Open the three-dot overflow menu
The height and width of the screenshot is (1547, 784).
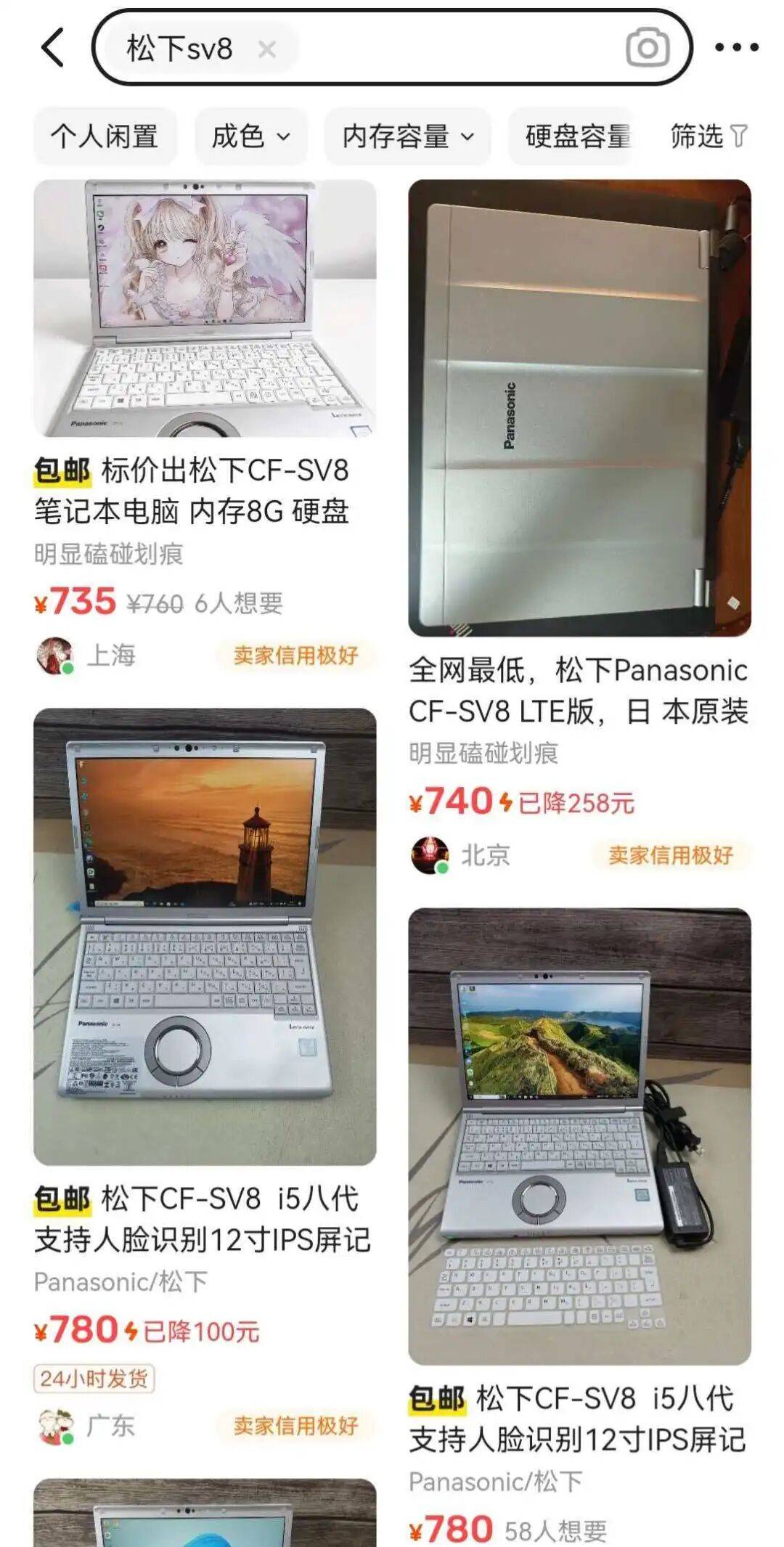coord(736,48)
